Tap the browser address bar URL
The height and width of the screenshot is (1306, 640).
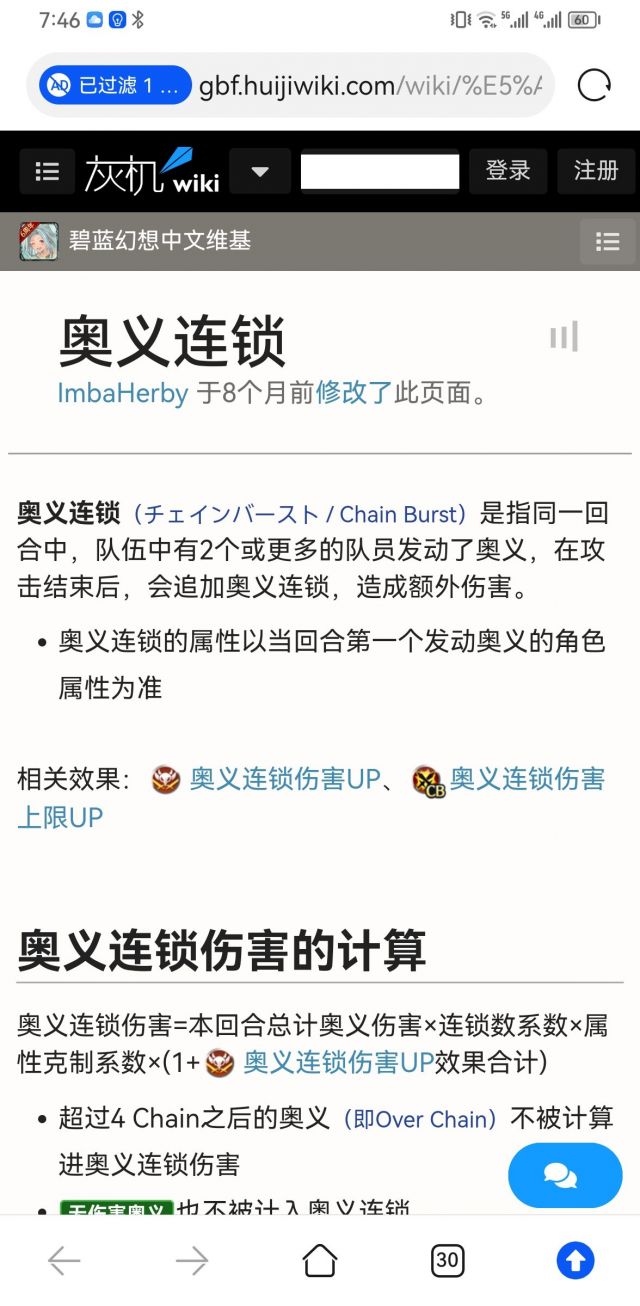[x=370, y=86]
